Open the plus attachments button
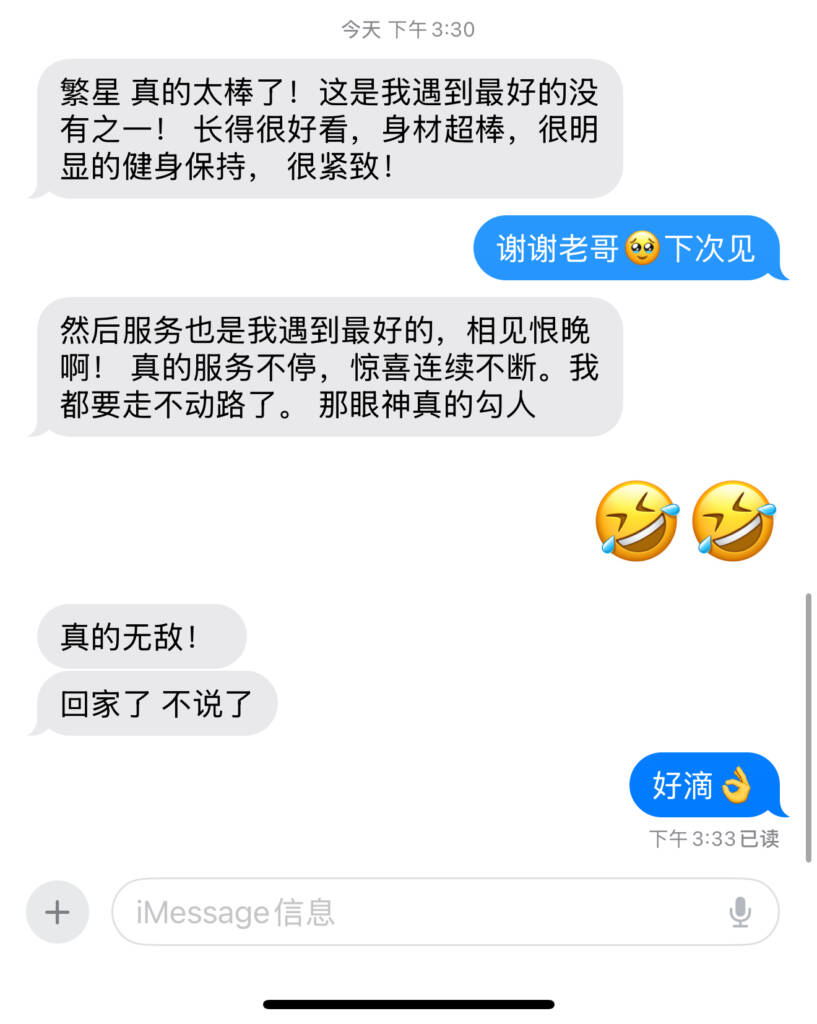This screenshot has height=1024, width=817. 57,912
